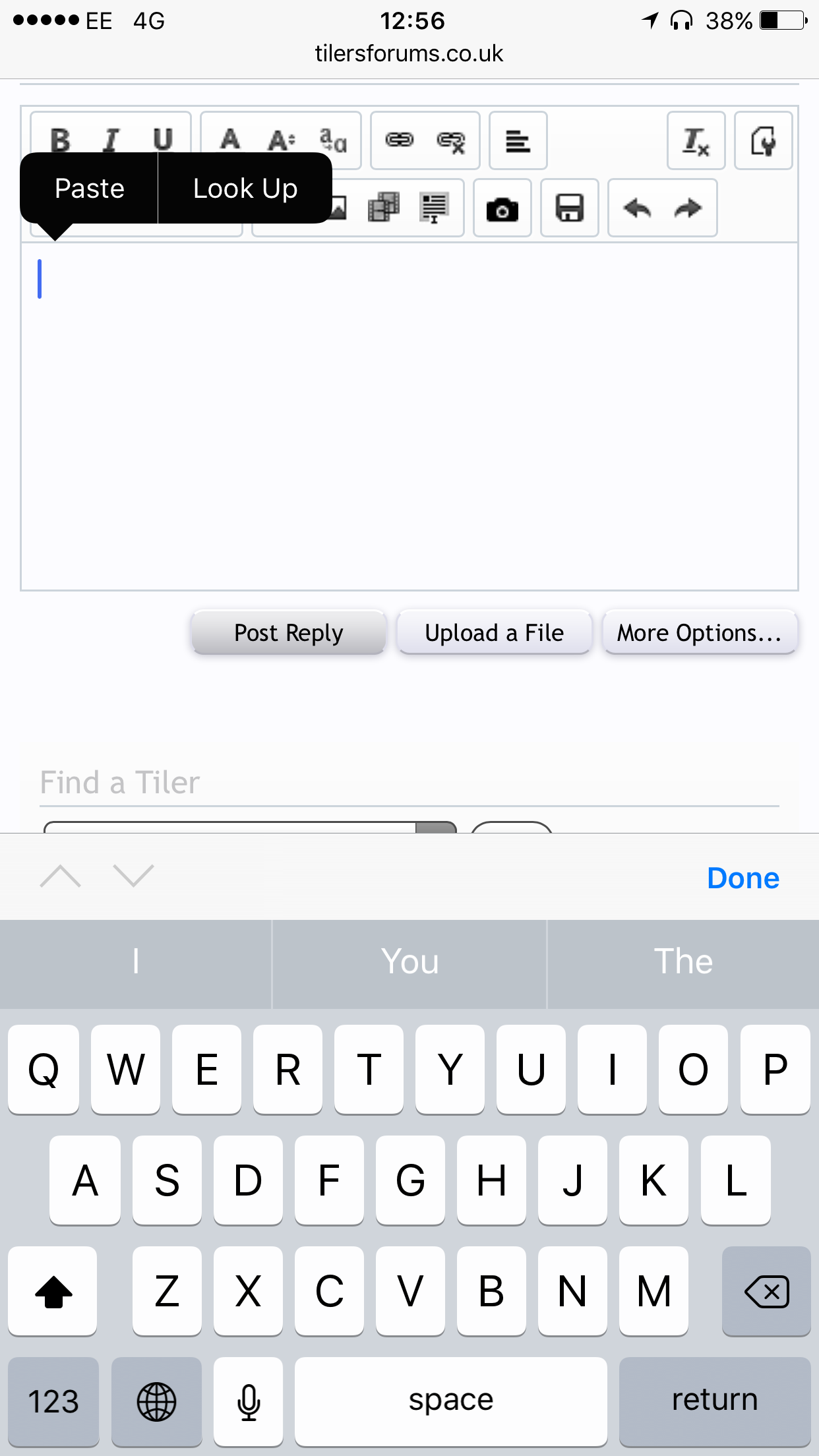The width and height of the screenshot is (819, 1456).
Task: Toggle the BB code editor mode icon
Action: tap(763, 141)
